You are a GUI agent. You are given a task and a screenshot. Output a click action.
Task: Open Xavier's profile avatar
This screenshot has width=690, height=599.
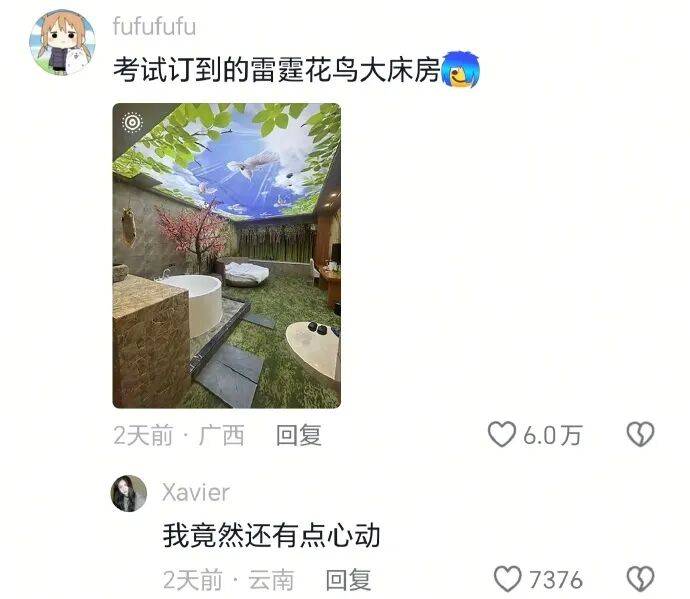click(x=129, y=493)
